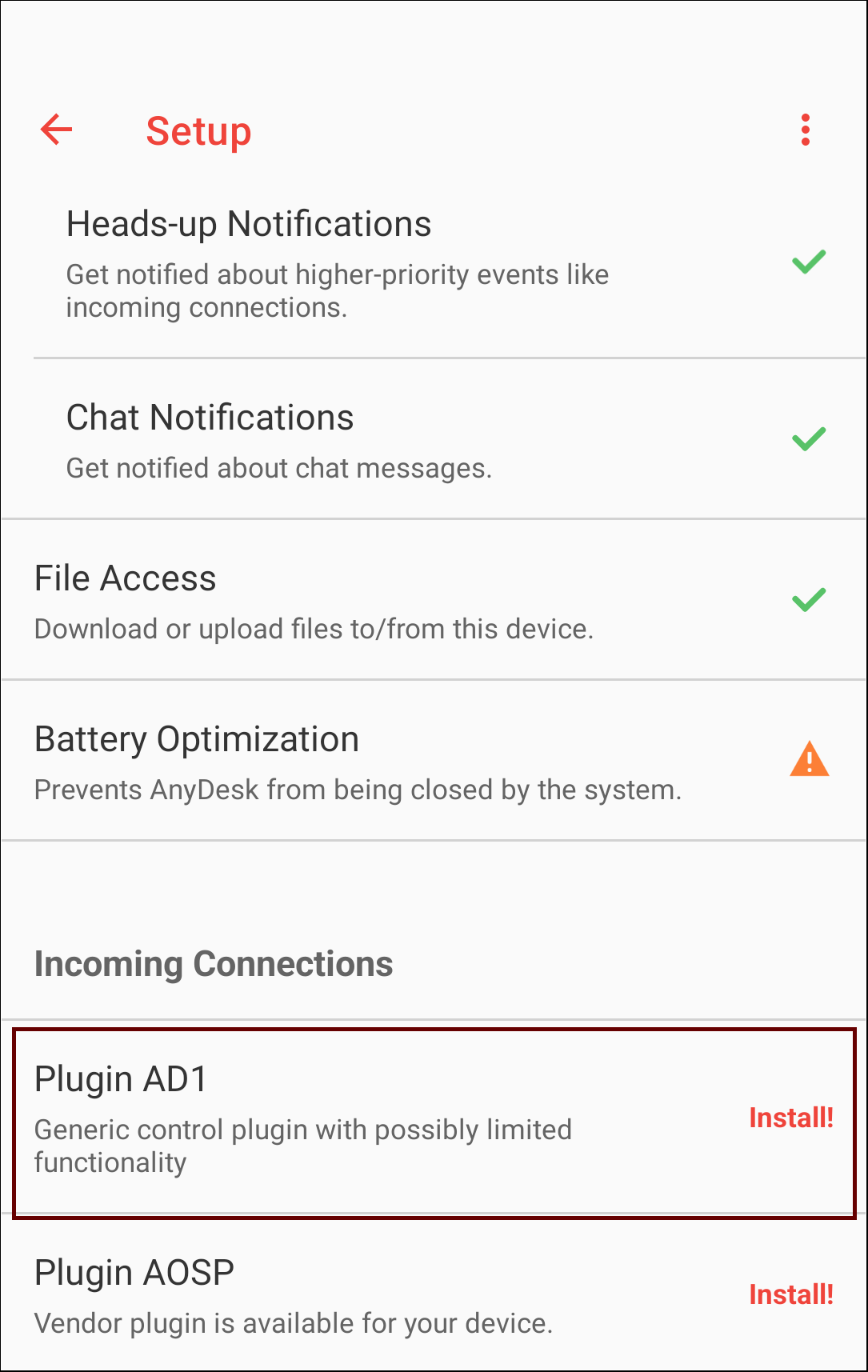The height and width of the screenshot is (1372, 868).
Task: Open the three-dot overflow menu
Action: coord(805,130)
